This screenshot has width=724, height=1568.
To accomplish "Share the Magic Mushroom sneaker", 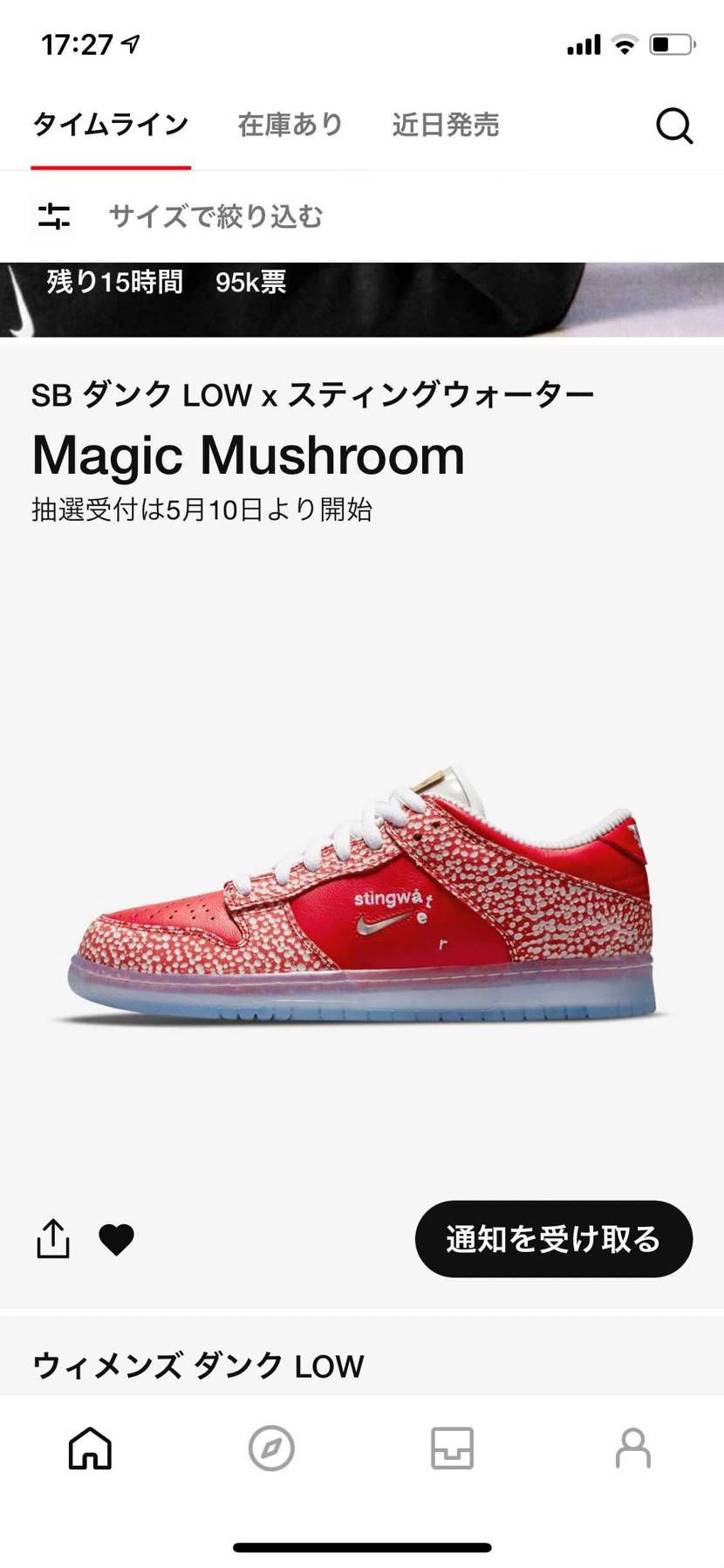I will click(53, 1238).
